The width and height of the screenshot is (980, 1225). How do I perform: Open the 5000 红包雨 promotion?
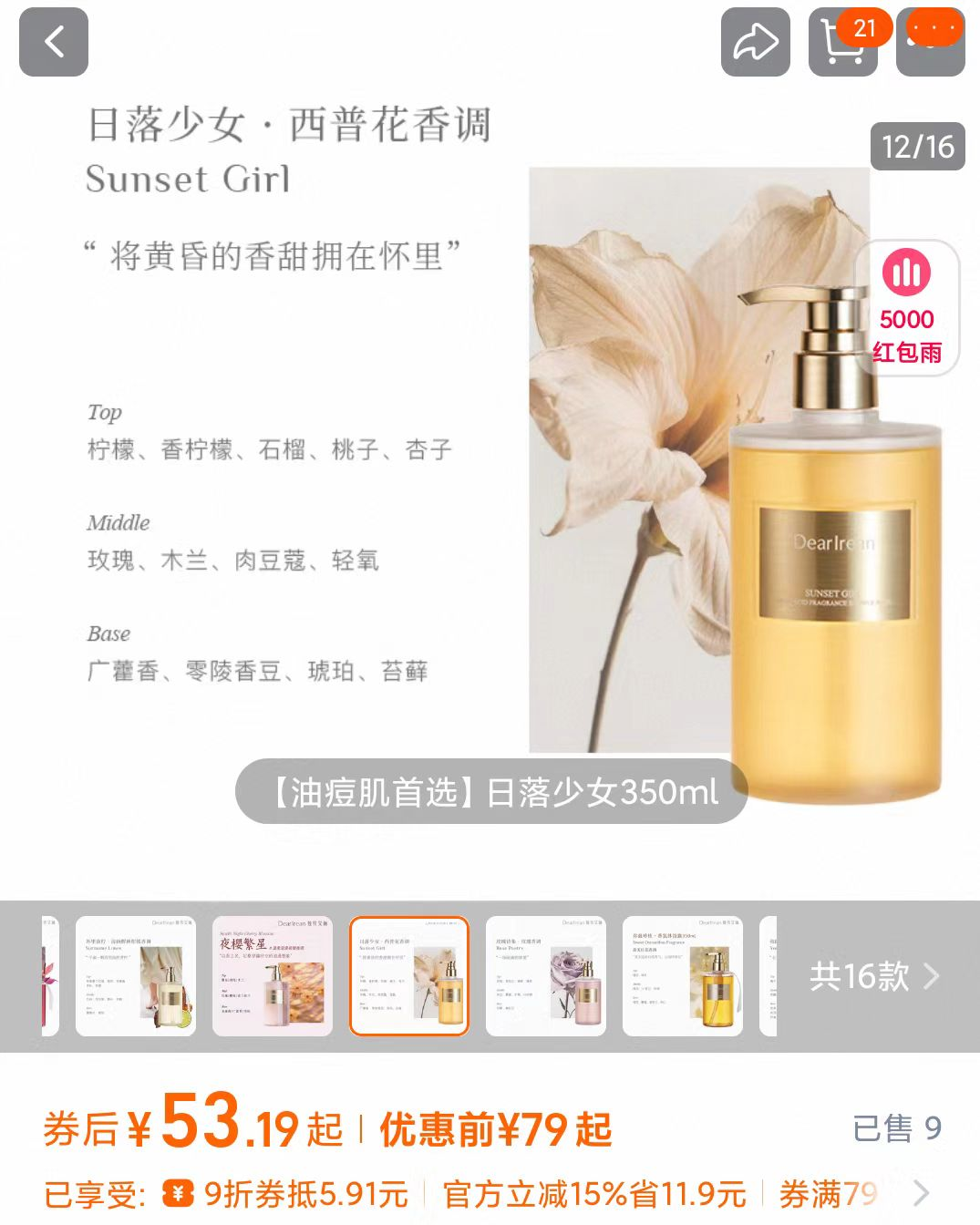pyautogui.click(x=906, y=307)
